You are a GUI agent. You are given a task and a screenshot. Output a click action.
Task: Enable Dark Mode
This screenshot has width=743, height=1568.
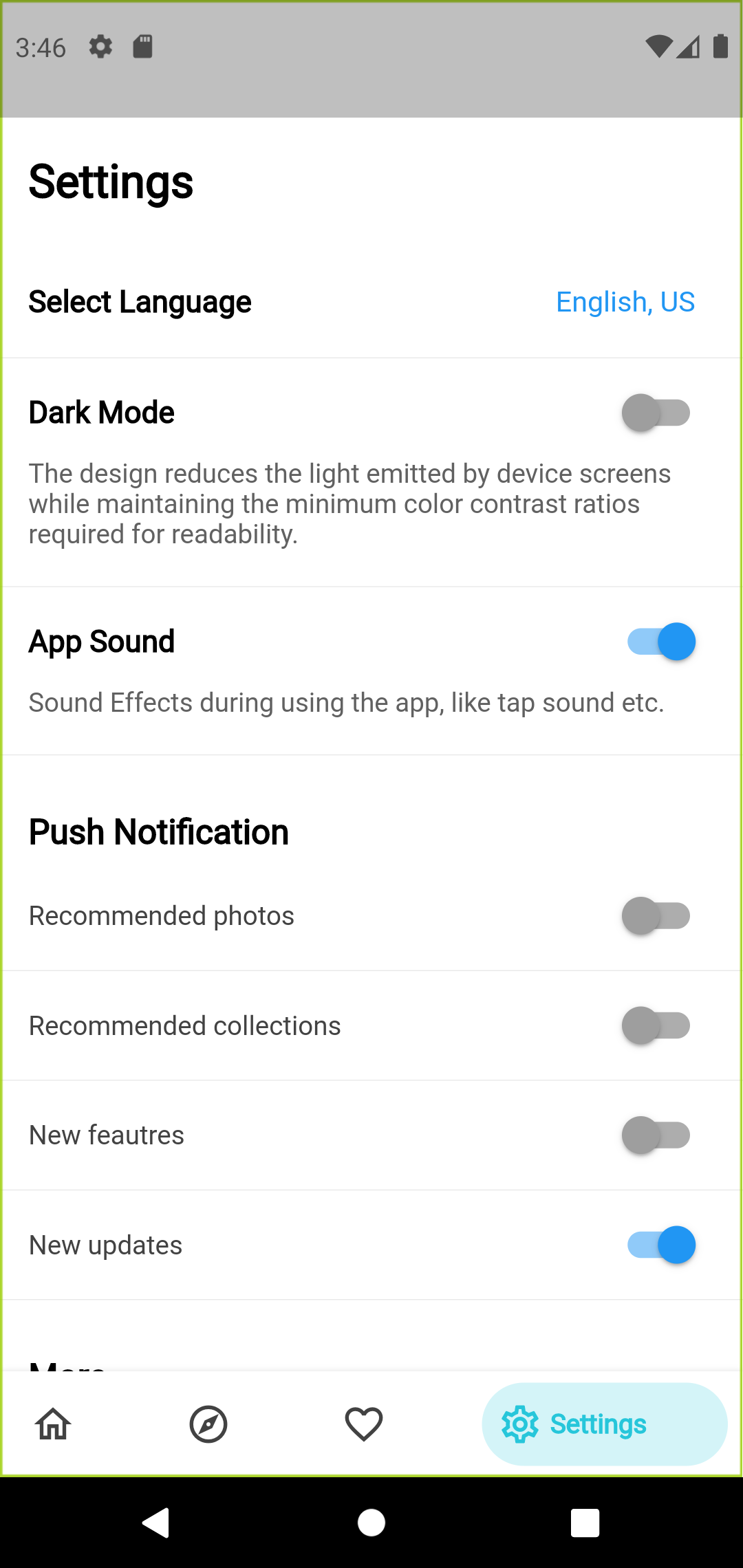coord(656,413)
